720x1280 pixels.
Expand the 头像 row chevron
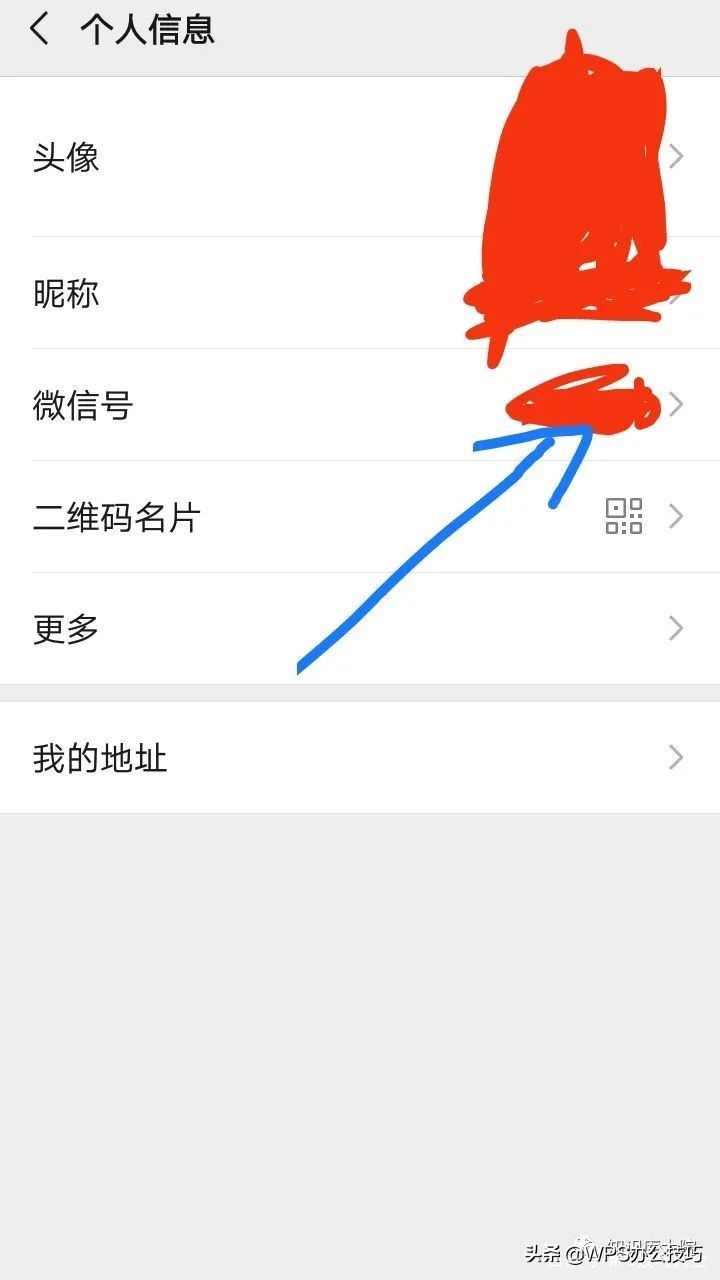pyautogui.click(x=675, y=155)
